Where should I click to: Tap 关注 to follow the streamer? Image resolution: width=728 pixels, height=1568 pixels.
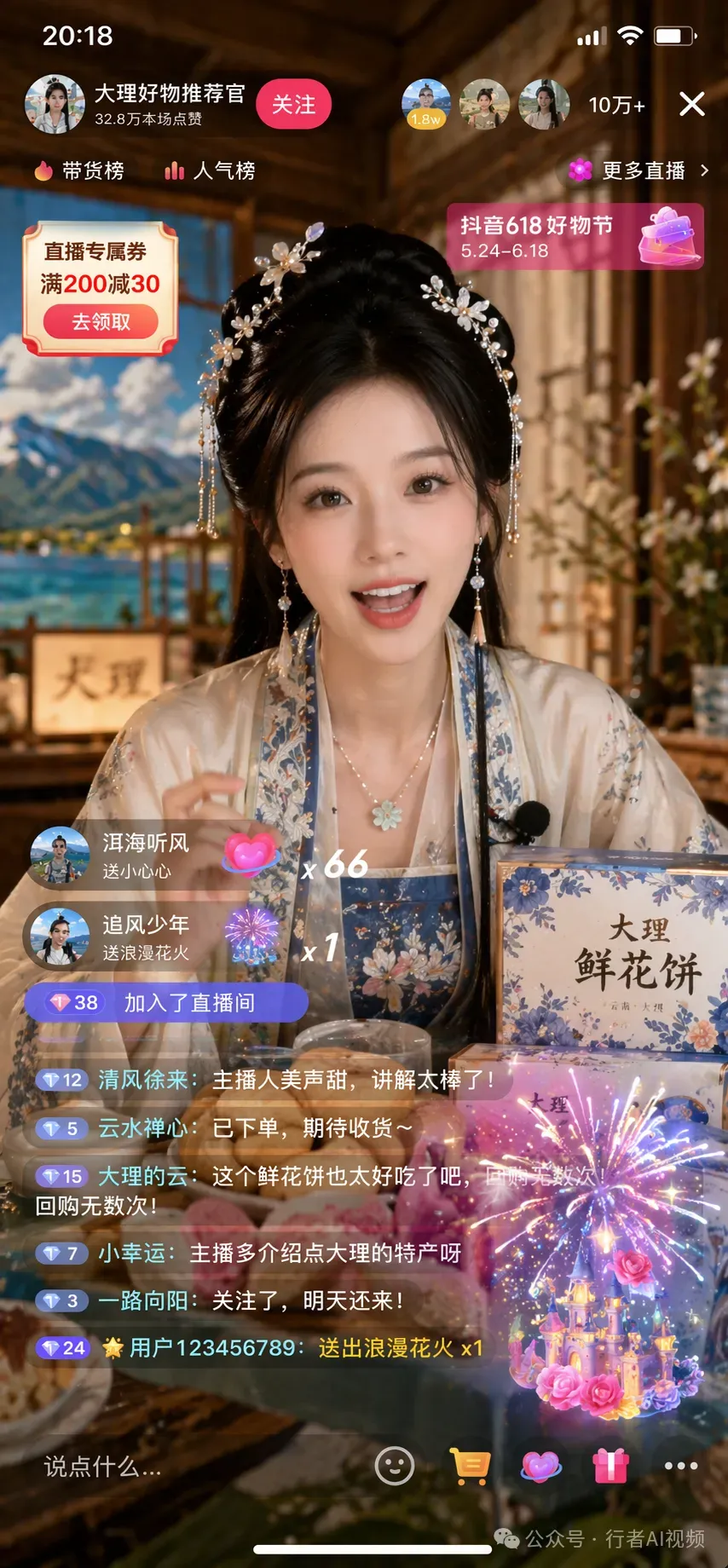pos(294,104)
